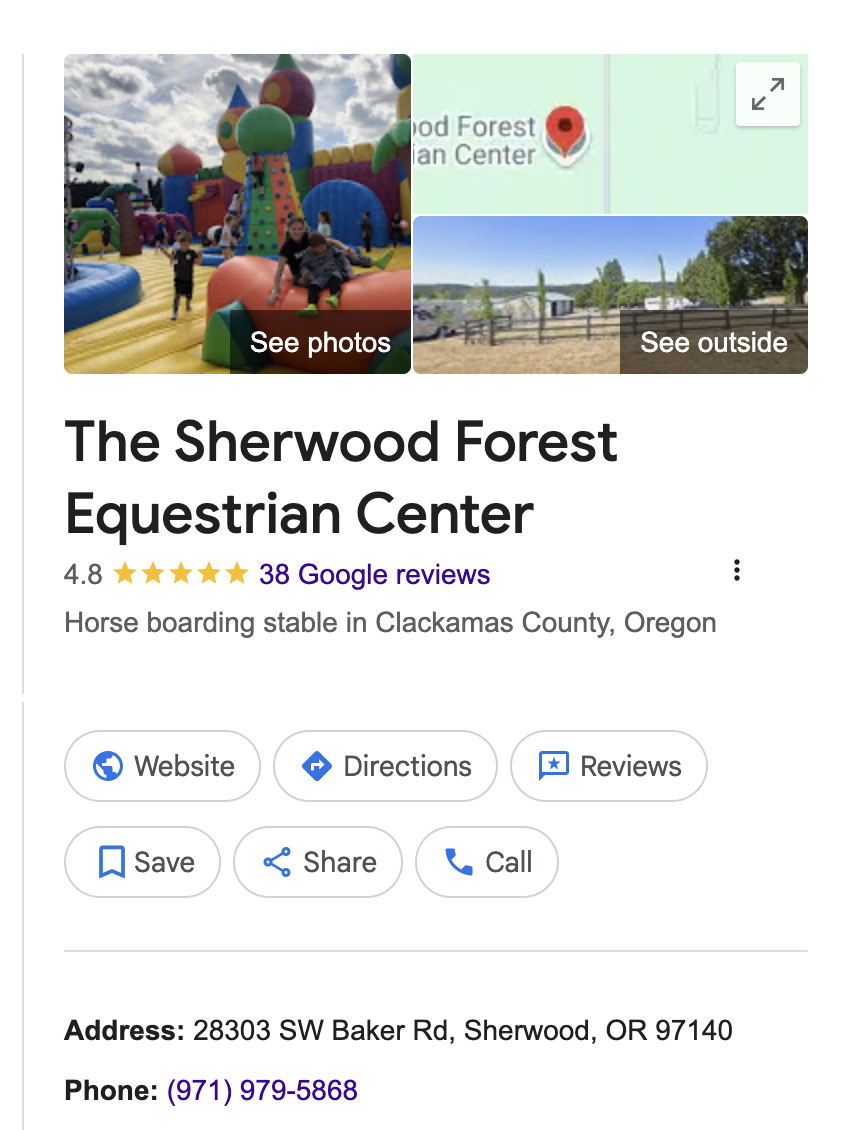This screenshot has width=866, height=1130.
Task: Dial the phone number (971) 979-5868
Action: click(262, 1090)
